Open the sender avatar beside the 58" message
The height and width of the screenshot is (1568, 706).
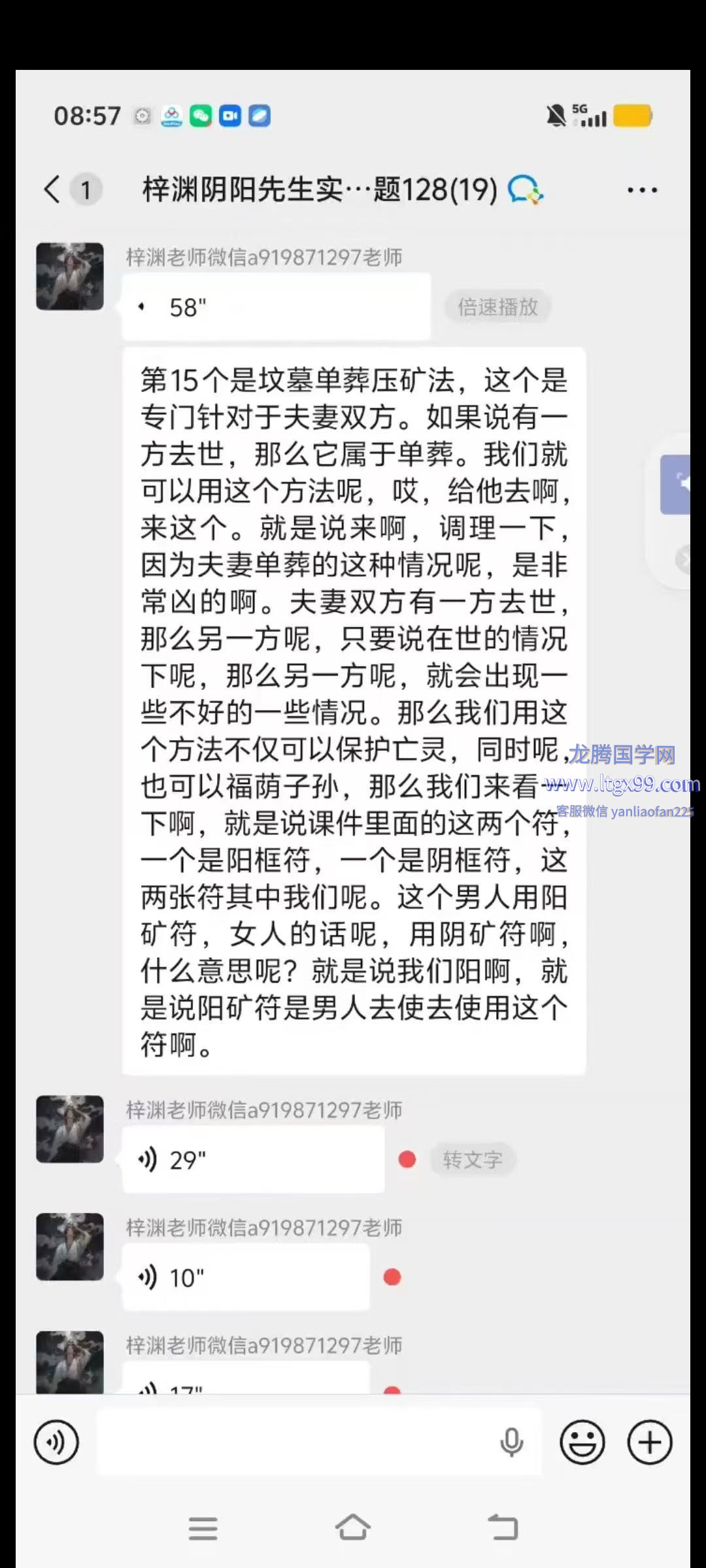point(69,276)
